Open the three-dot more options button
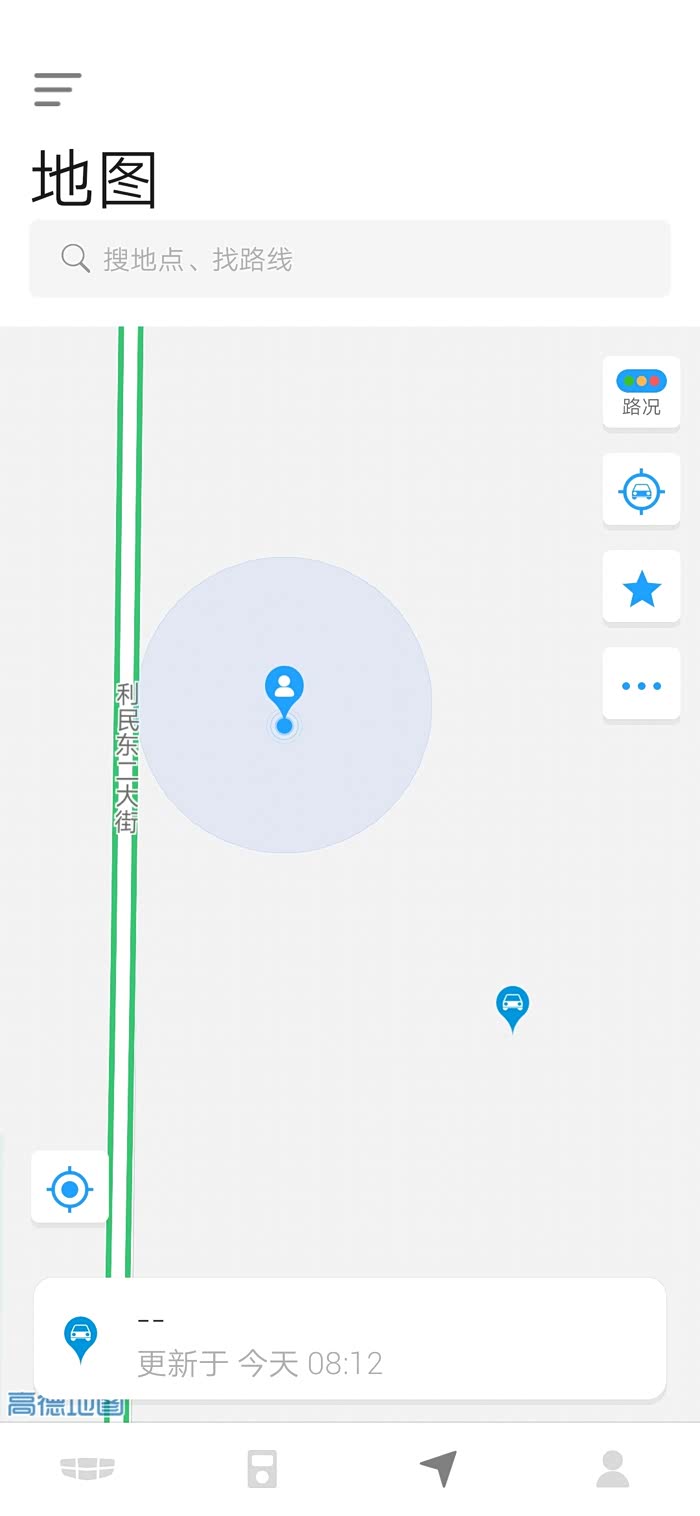This screenshot has height=1516, width=700. click(x=641, y=685)
